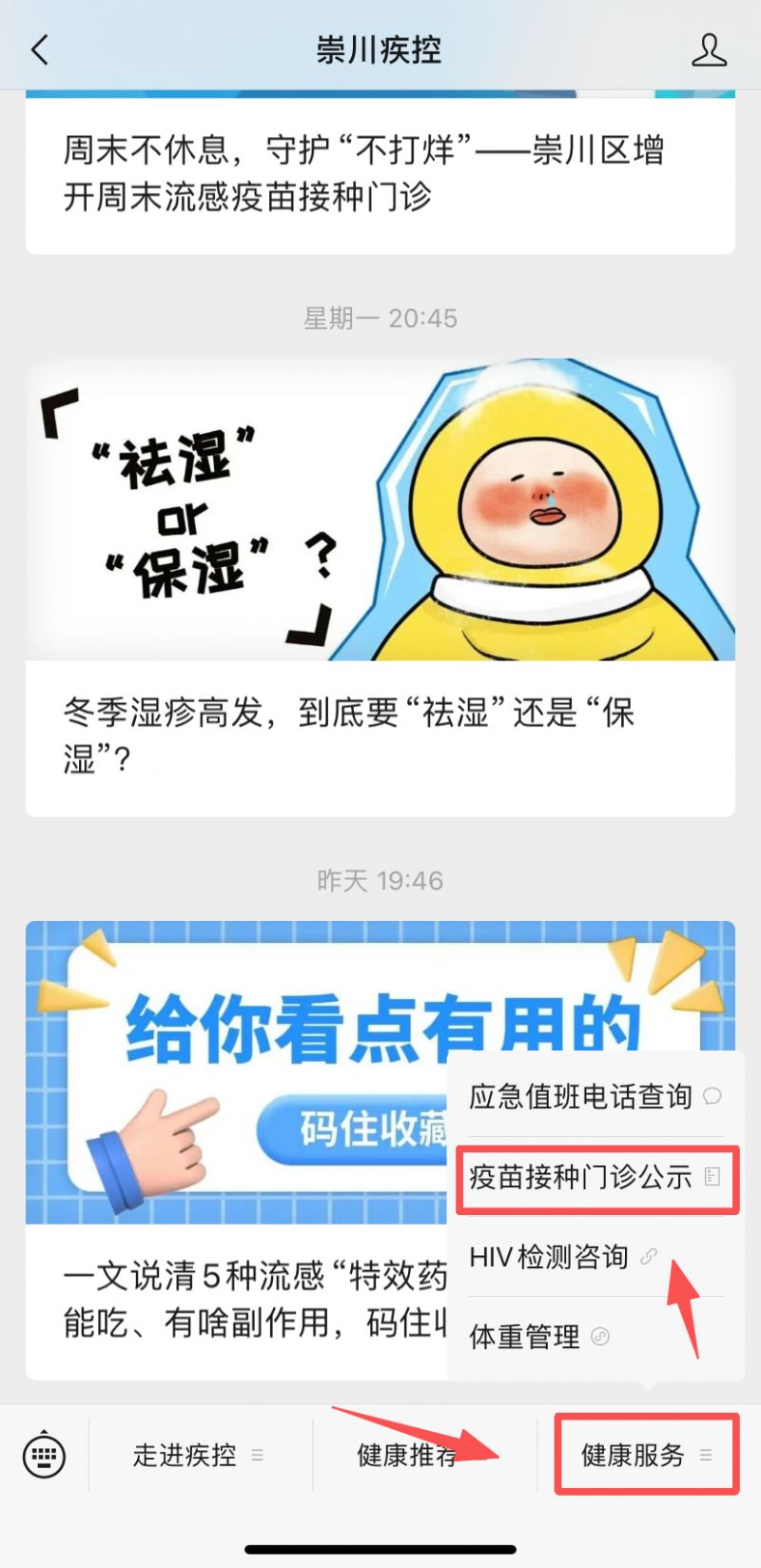Tap link icon next to HIV 检测咨询

651,1256
